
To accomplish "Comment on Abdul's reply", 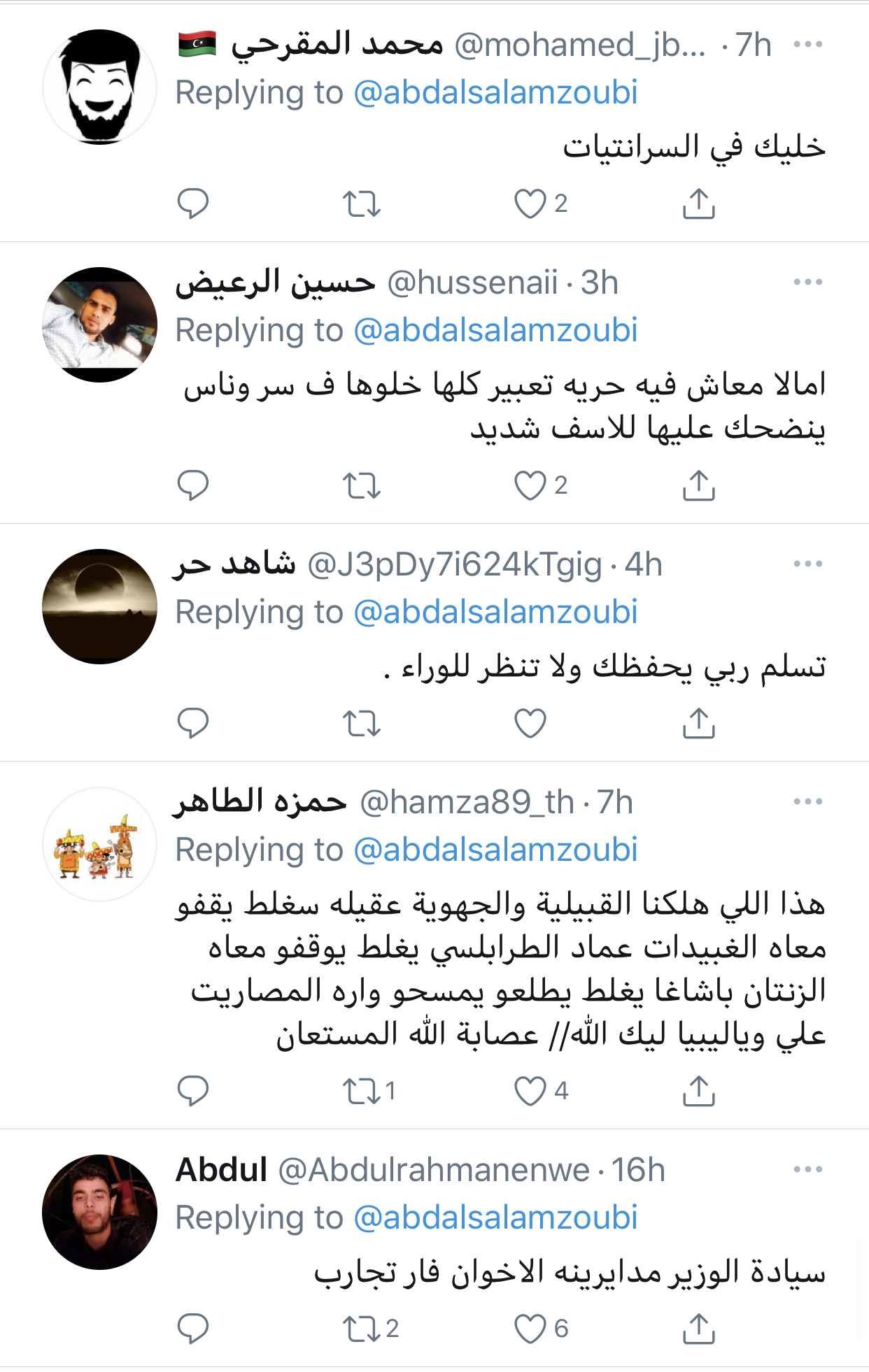I will point(193,1329).
